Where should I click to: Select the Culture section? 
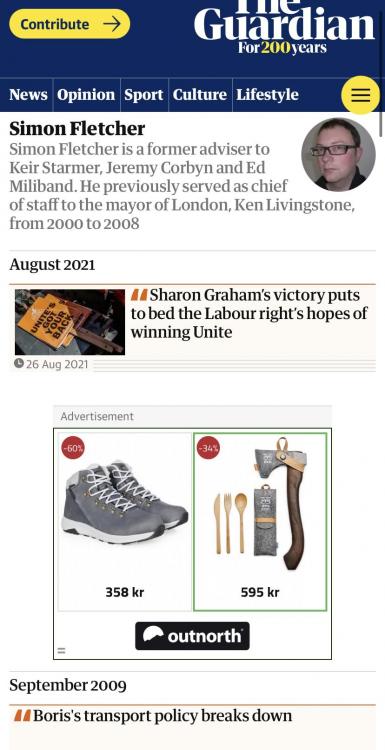(x=199, y=95)
